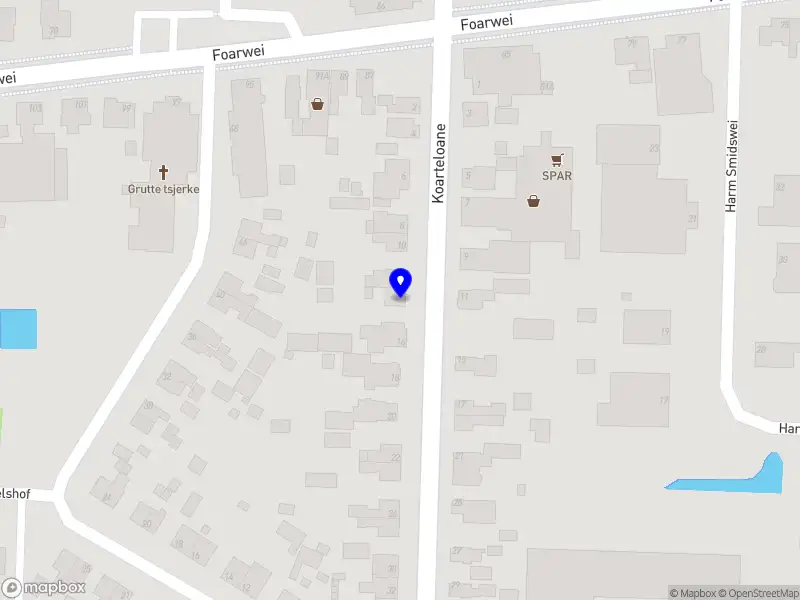Open the © Mapbox attribution link
Viewport: 800px width, 600px height.
pos(694,593)
